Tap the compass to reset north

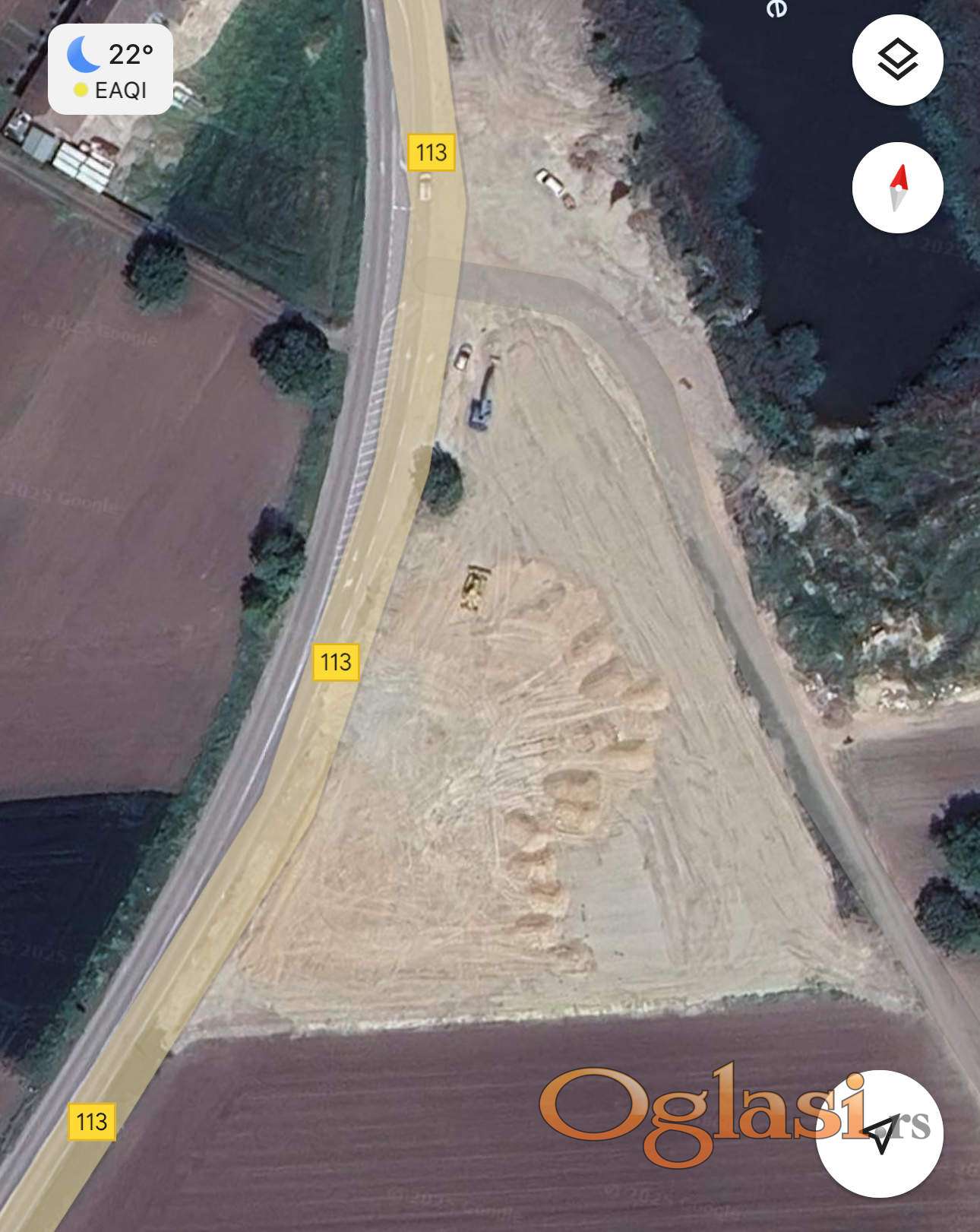click(x=897, y=187)
